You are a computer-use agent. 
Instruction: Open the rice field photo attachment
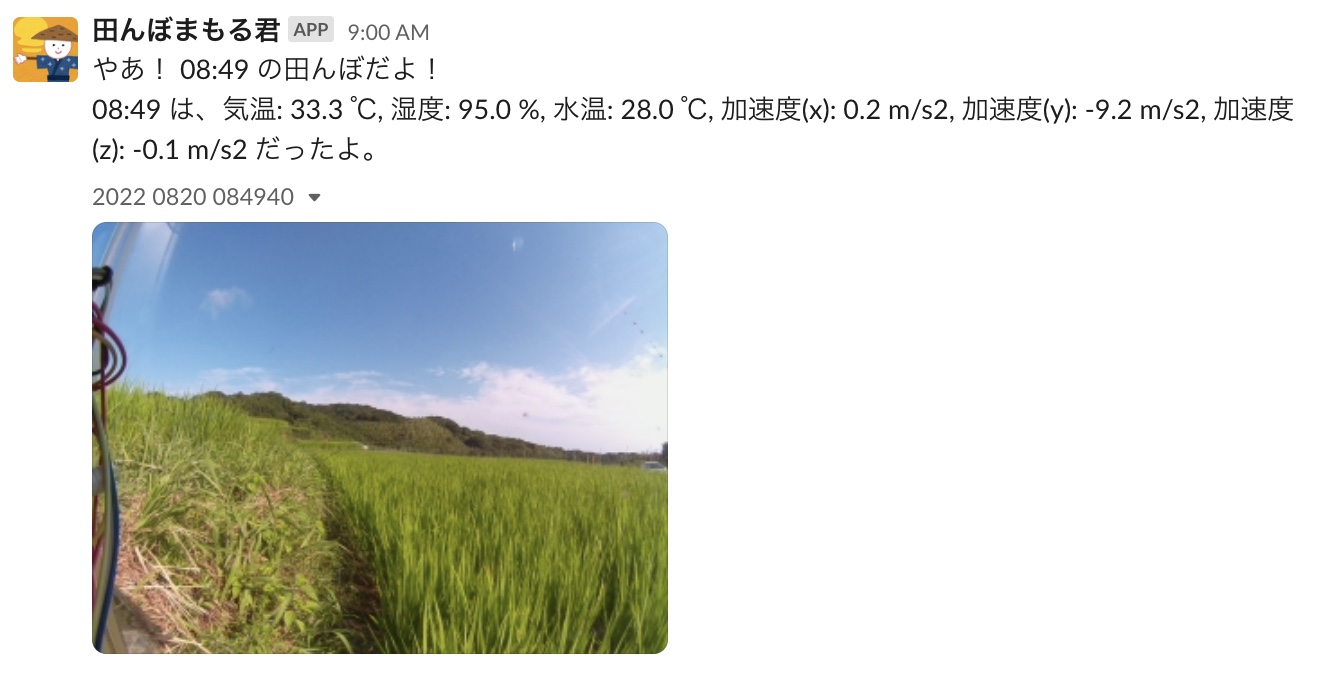click(380, 438)
